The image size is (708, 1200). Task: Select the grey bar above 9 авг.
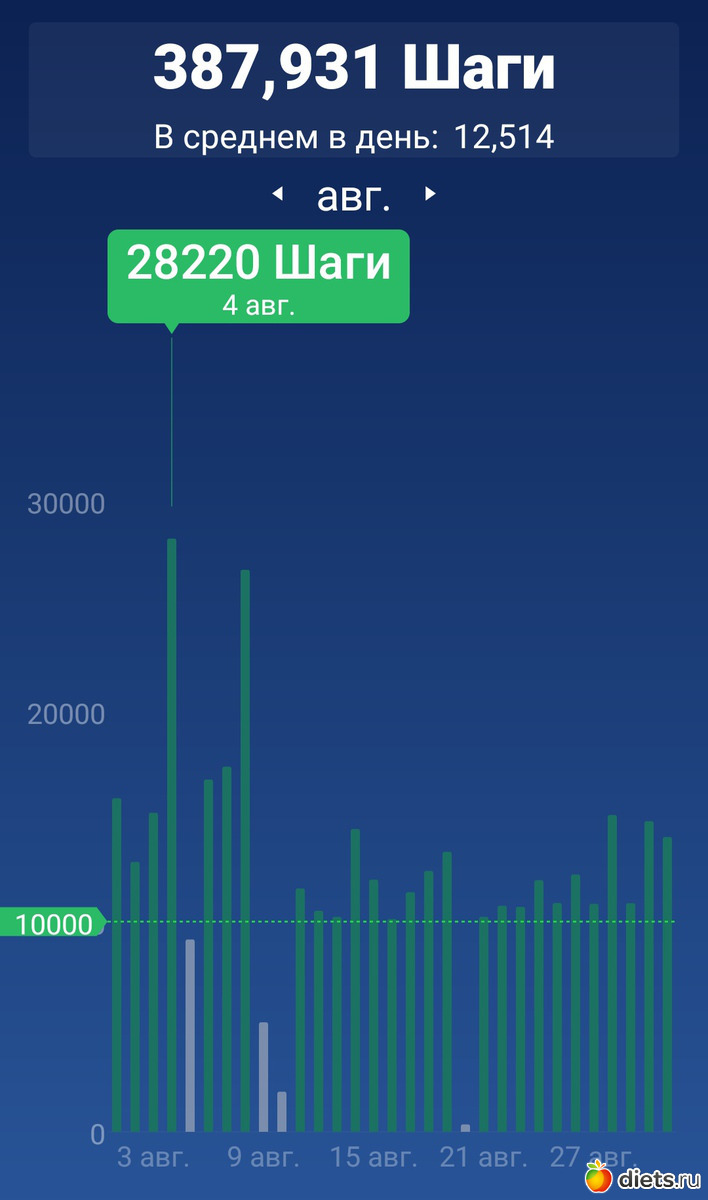[x=263, y=1076]
